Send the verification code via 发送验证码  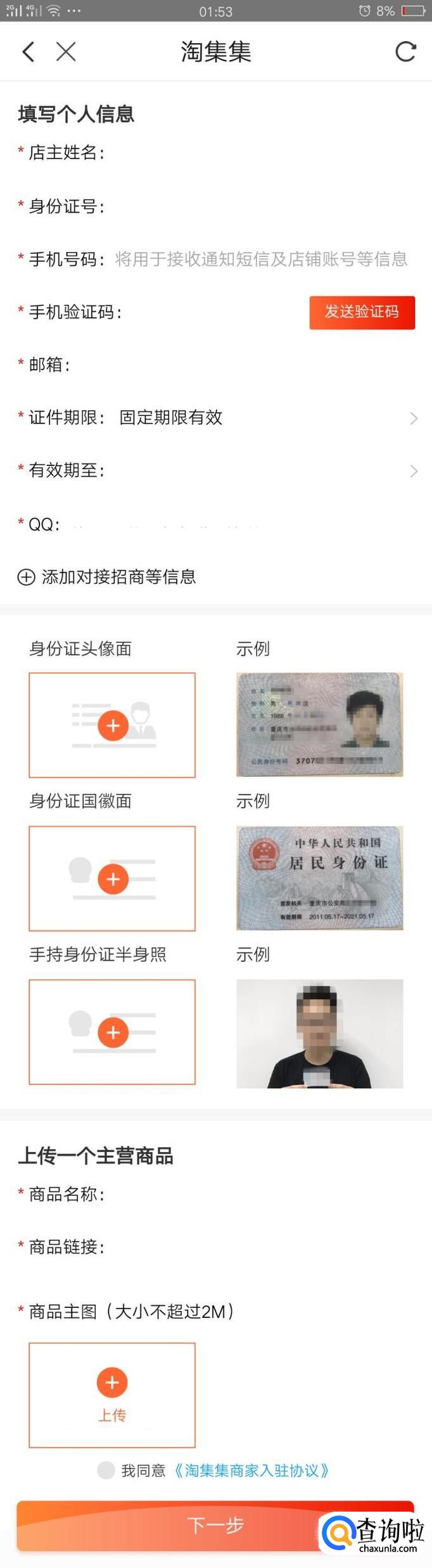[362, 312]
